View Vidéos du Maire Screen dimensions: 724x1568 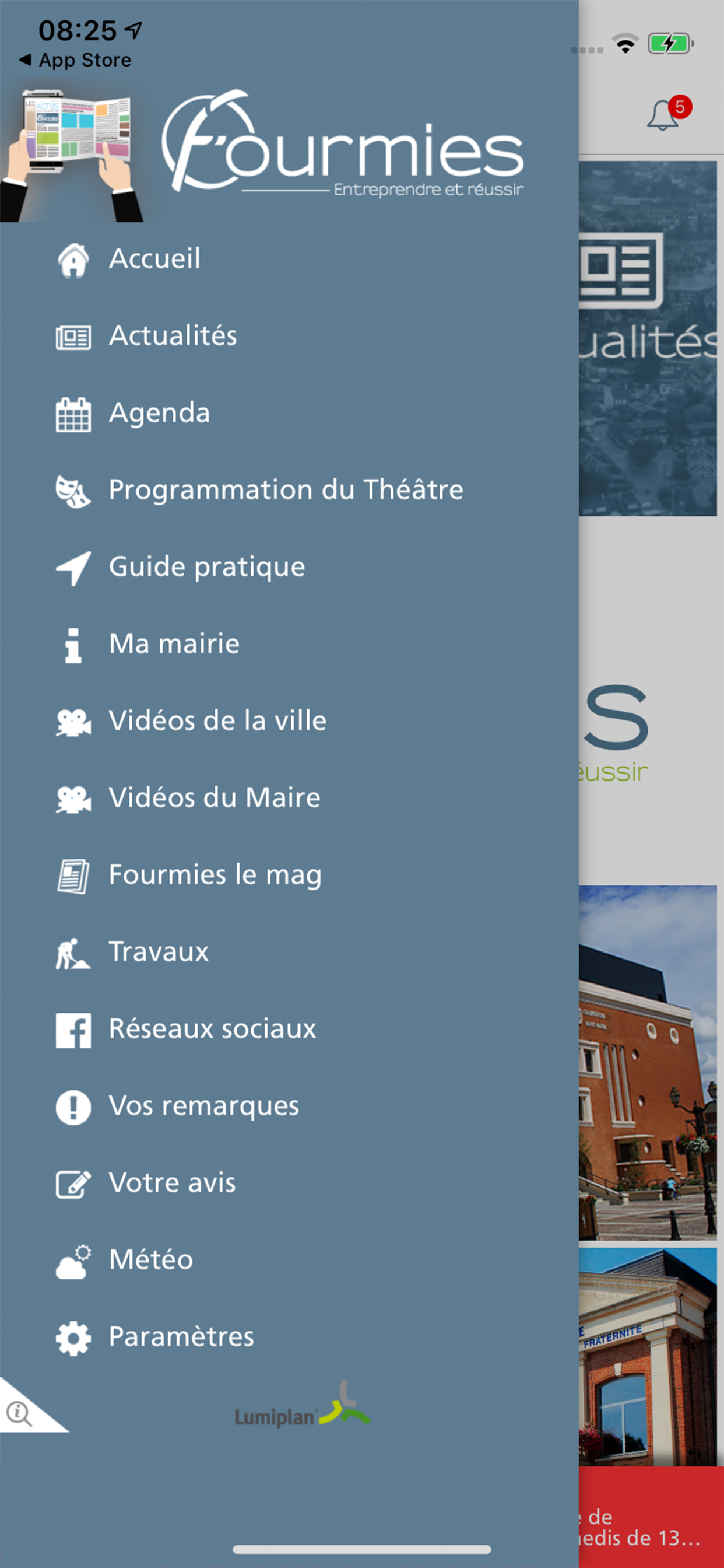214,798
